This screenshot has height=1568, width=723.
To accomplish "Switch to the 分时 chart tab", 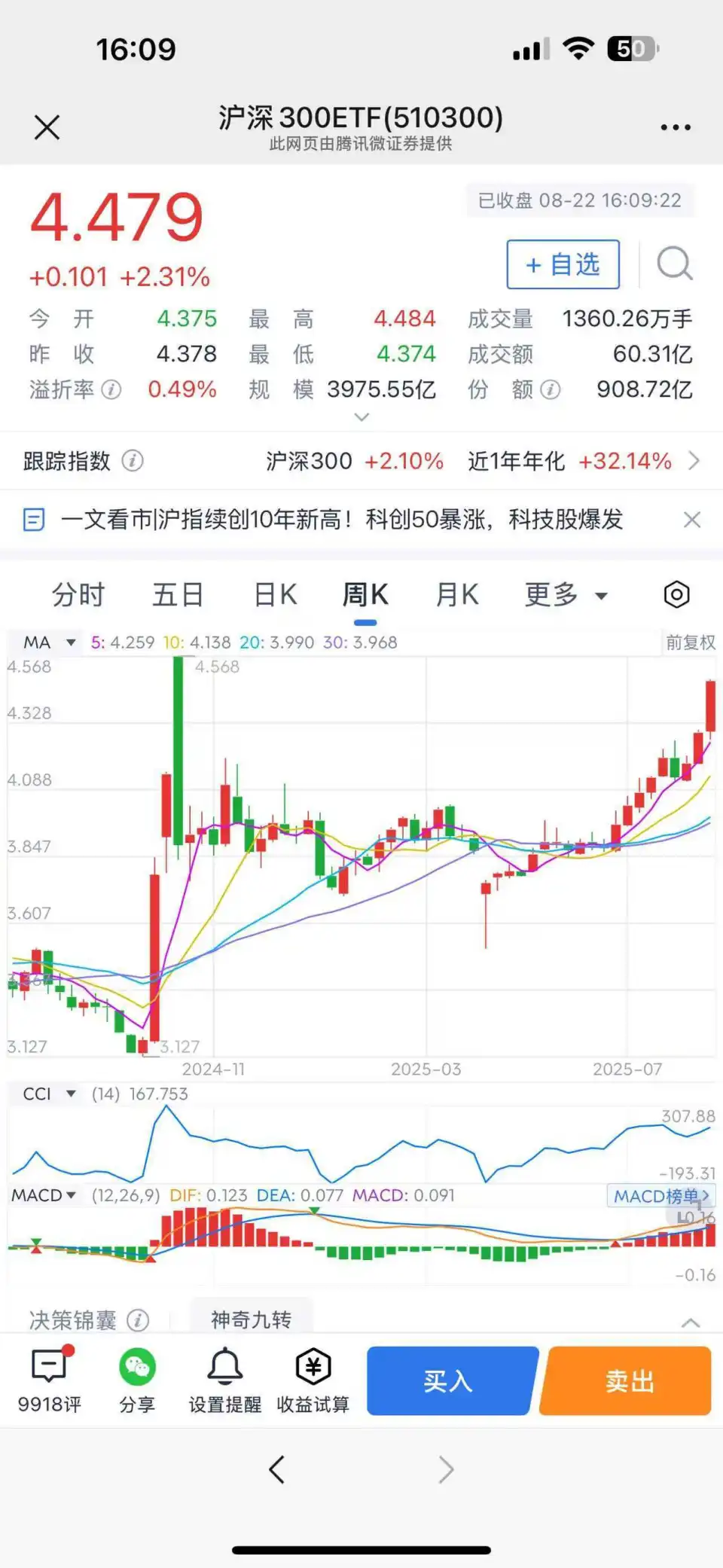I will [x=78, y=595].
